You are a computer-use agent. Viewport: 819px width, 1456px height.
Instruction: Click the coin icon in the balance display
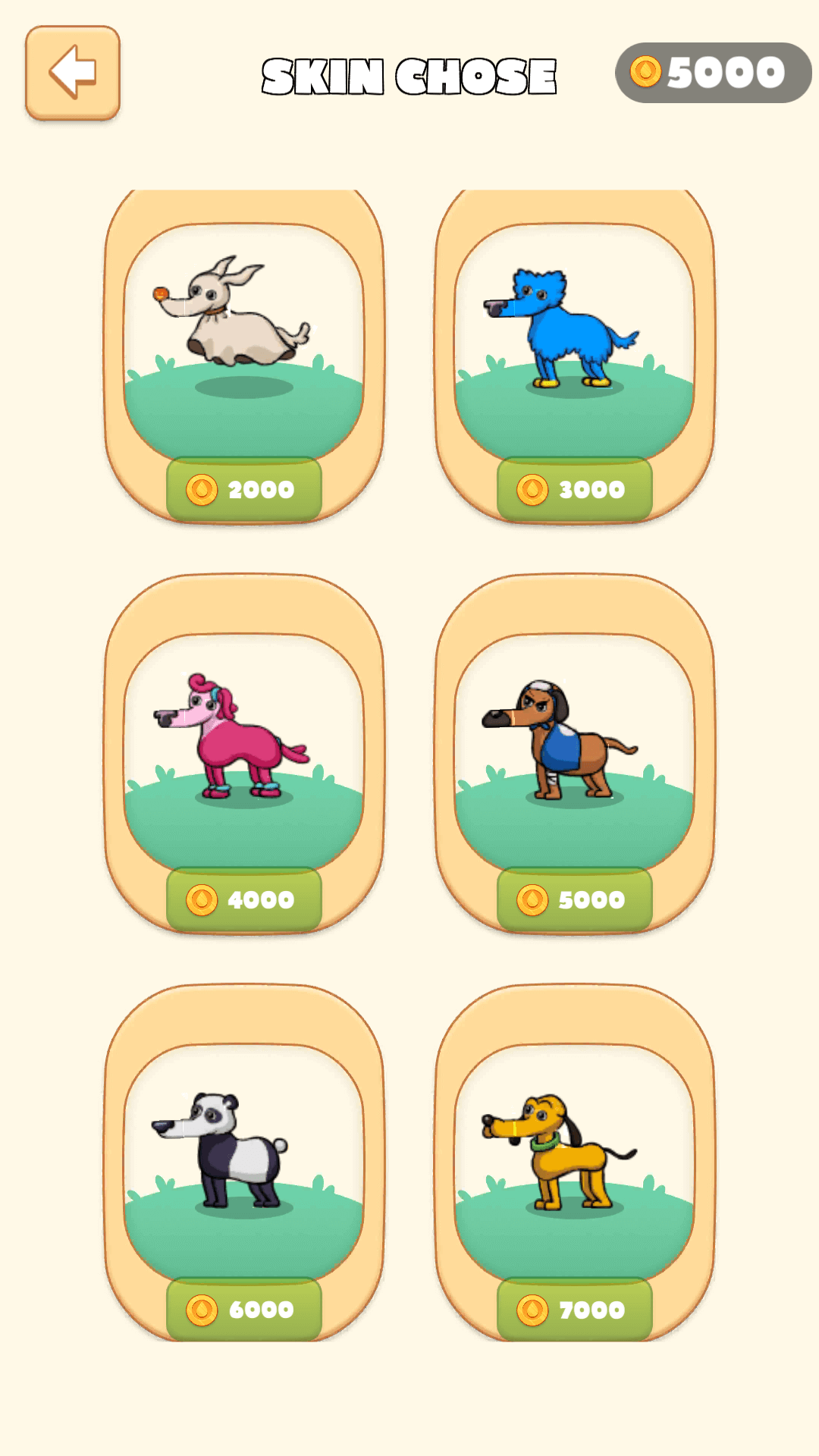click(x=645, y=72)
